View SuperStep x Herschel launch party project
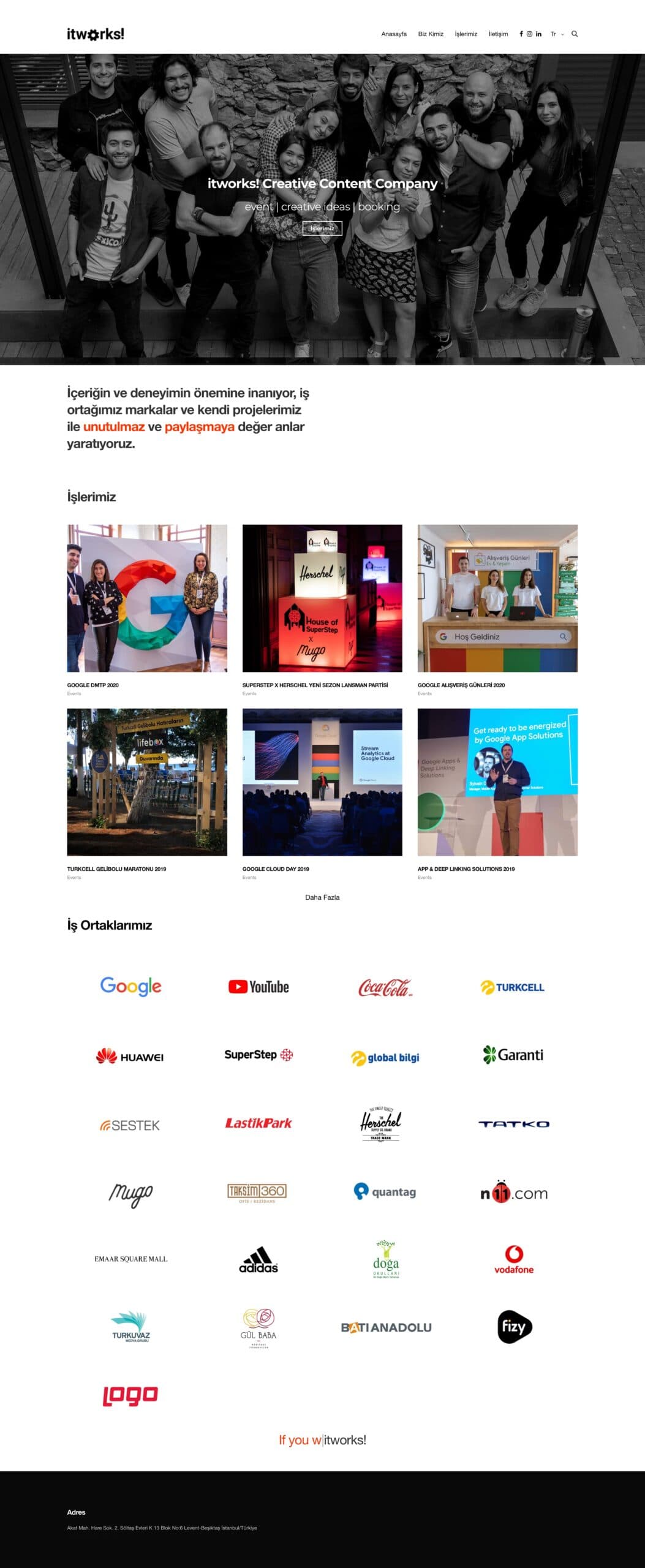The height and width of the screenshot is (1568, 645). coord(322,598)
